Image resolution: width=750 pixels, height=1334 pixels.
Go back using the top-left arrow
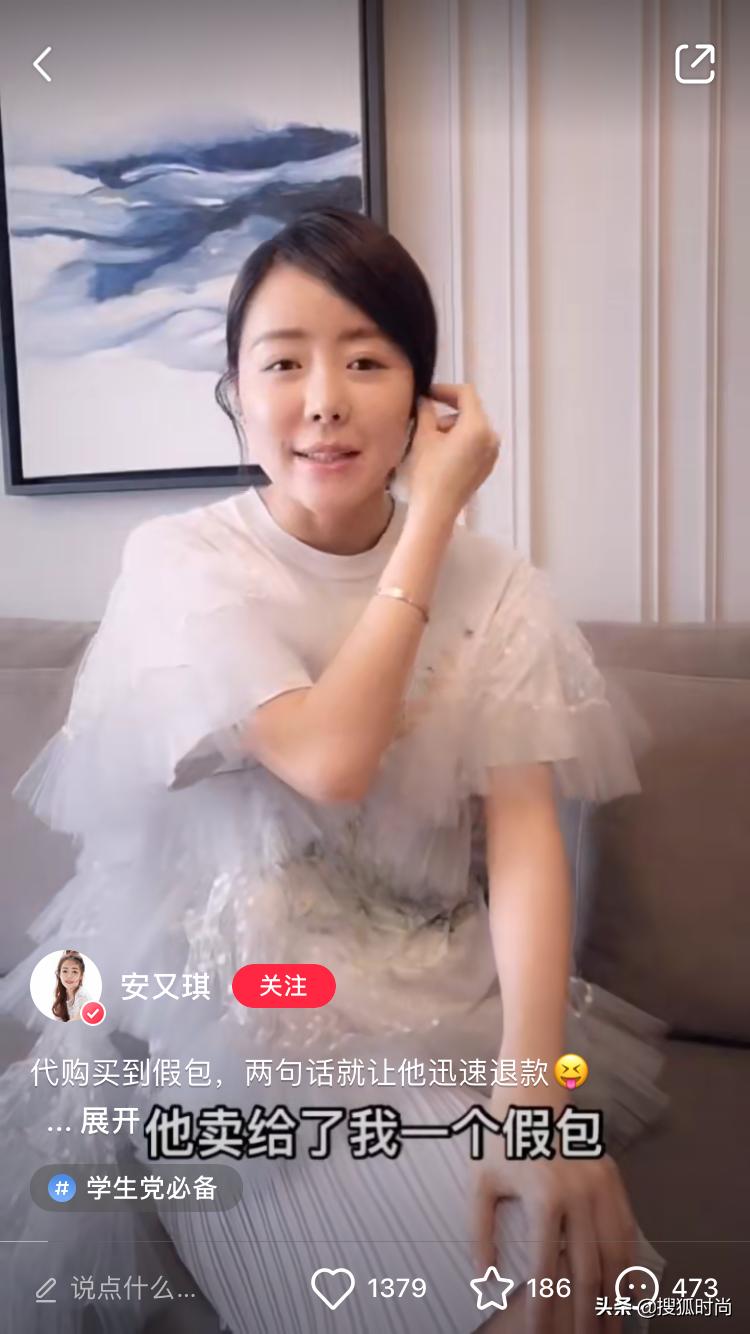(42, 65)
